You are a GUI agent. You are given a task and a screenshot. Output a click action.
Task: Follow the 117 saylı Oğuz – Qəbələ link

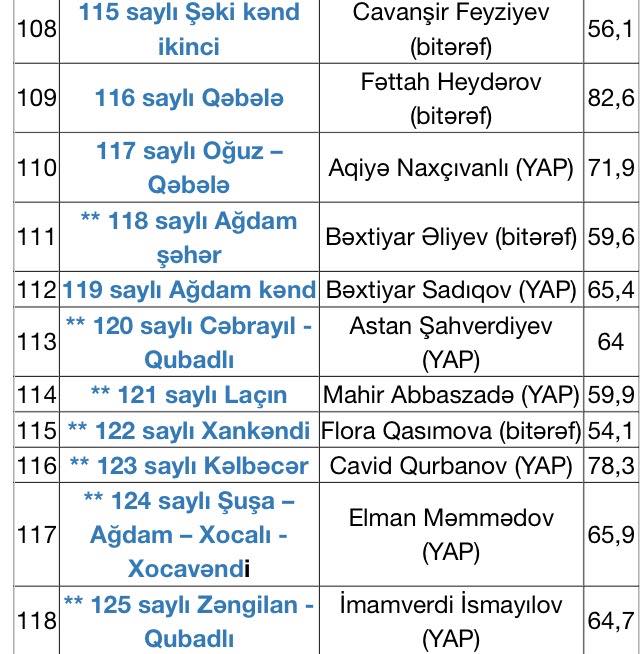(189, 167)
